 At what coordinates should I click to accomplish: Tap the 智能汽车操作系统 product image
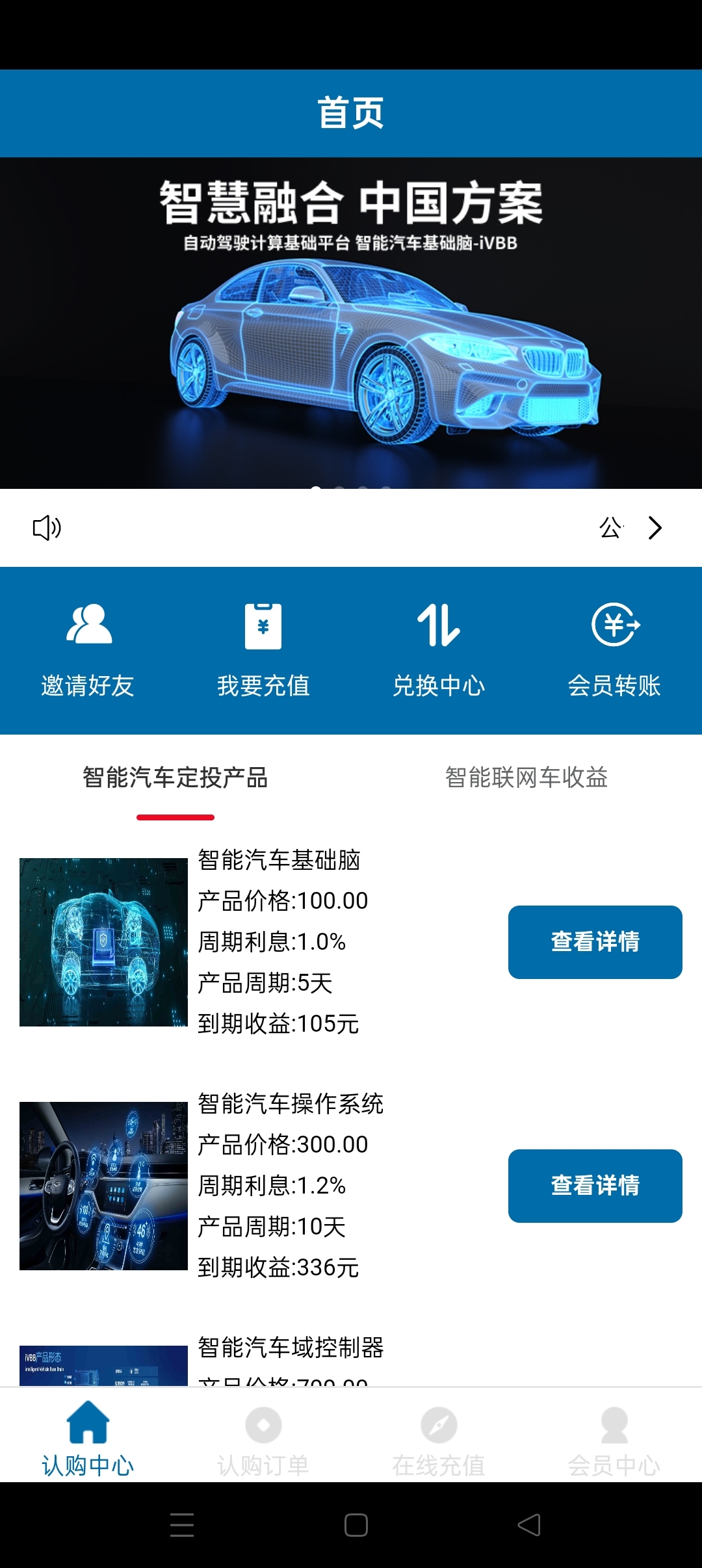(x=103, y=1186)
